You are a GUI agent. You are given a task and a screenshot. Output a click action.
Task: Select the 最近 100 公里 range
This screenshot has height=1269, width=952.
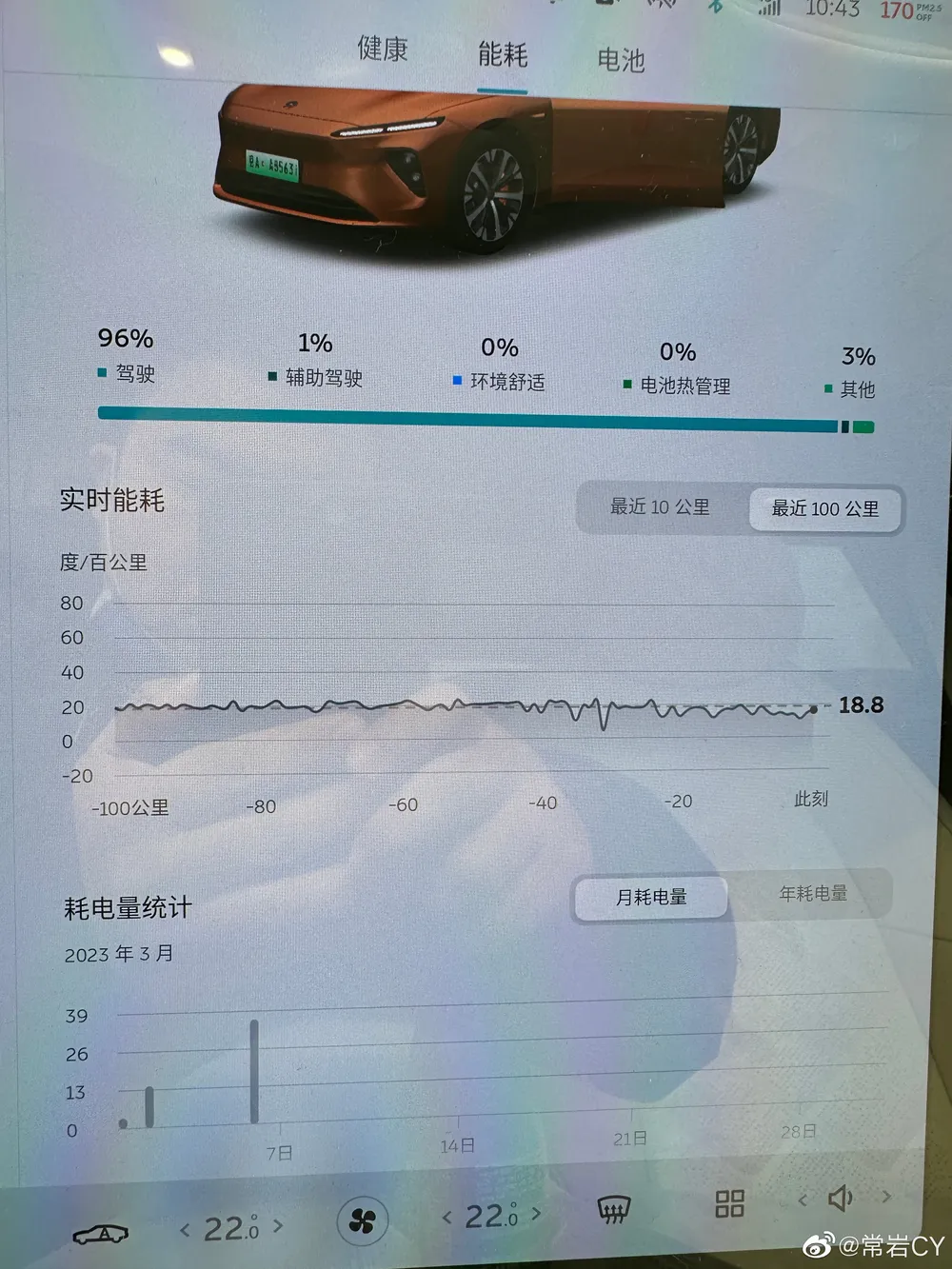point(824,509)
